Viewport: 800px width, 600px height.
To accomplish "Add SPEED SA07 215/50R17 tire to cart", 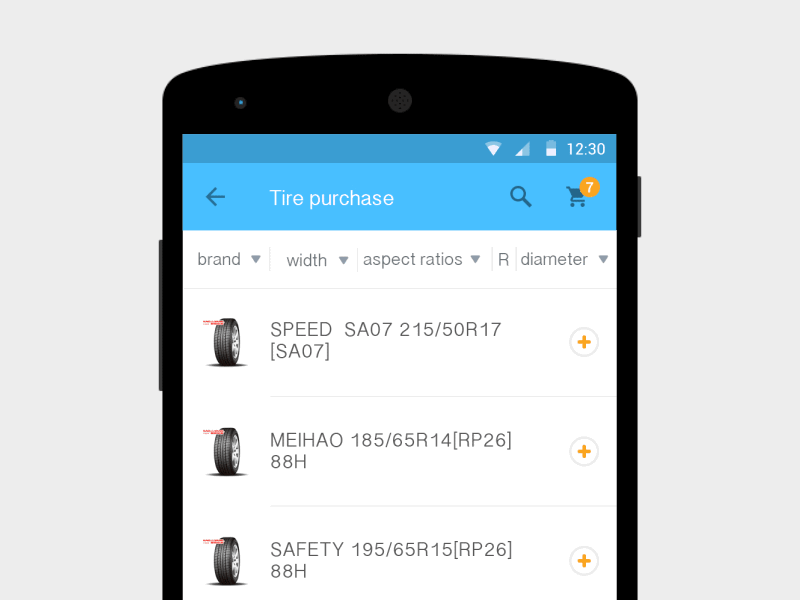I will click(x=584, y=342).
